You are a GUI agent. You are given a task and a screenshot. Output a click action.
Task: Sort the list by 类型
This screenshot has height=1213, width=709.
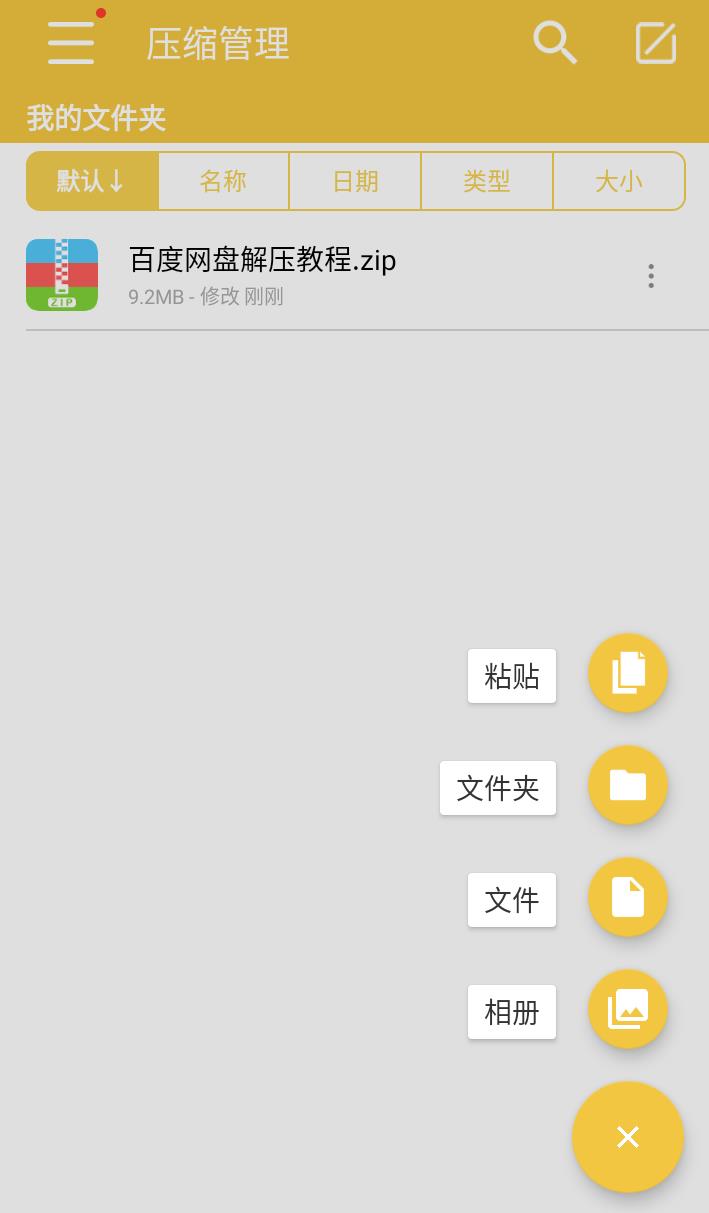pos(487,181)
